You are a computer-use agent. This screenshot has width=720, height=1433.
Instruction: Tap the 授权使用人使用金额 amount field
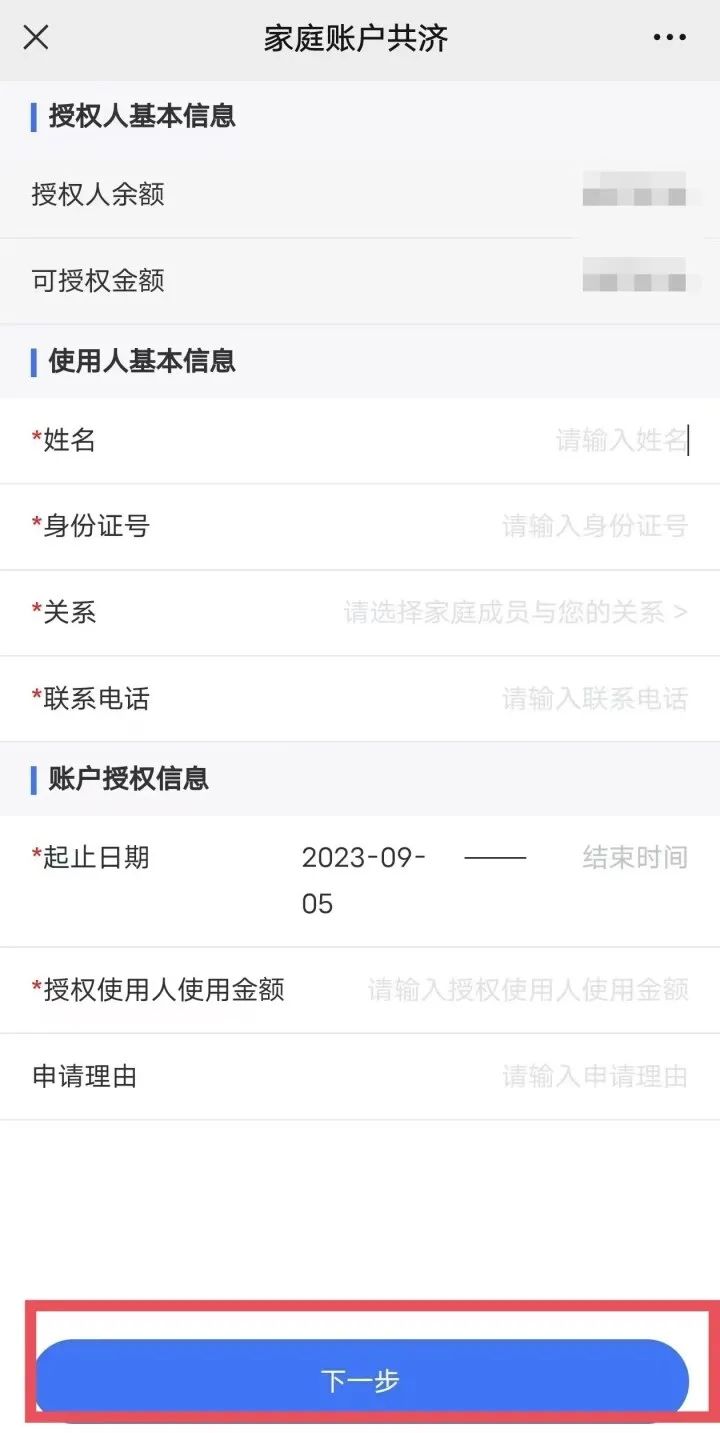(x=528, y=990)
